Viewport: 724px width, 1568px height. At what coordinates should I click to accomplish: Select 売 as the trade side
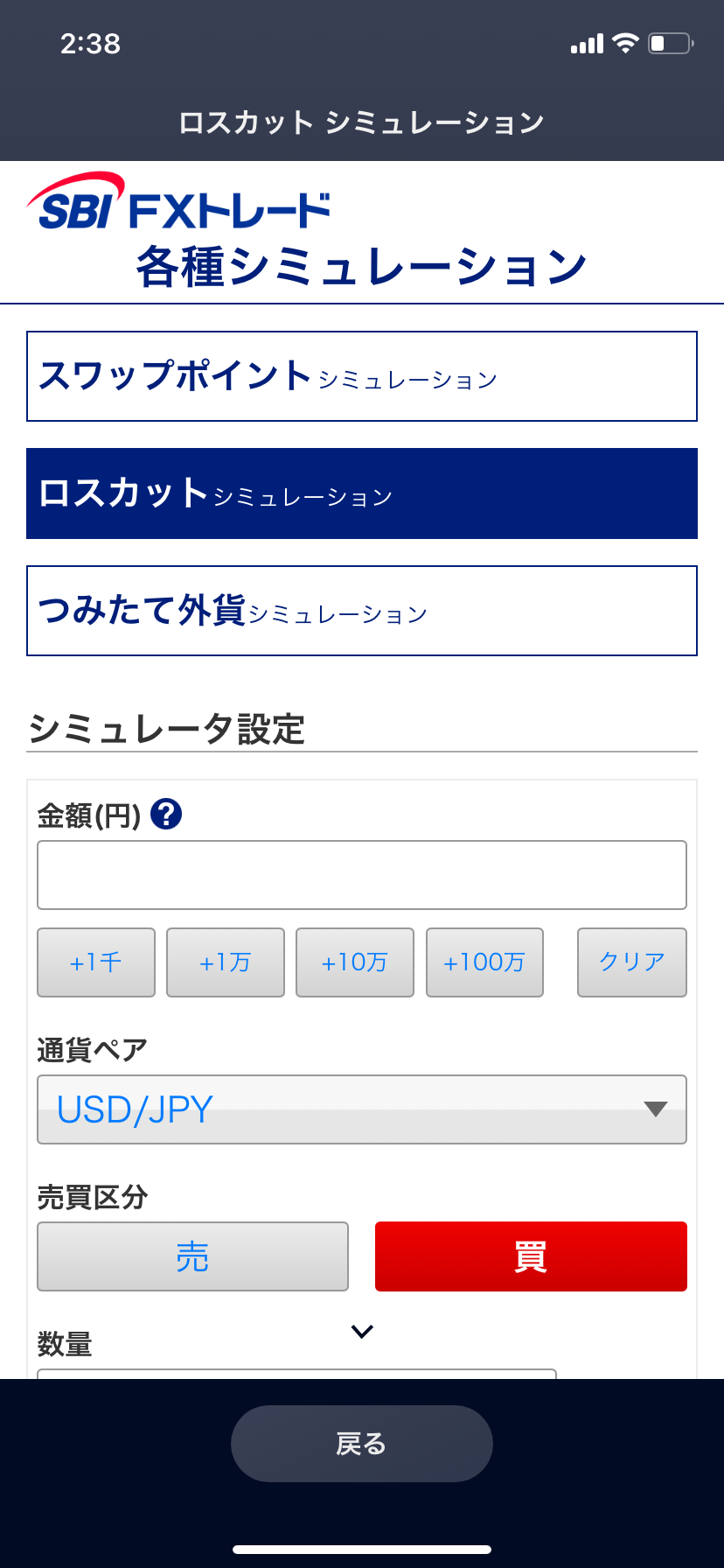pos(192,1256)
